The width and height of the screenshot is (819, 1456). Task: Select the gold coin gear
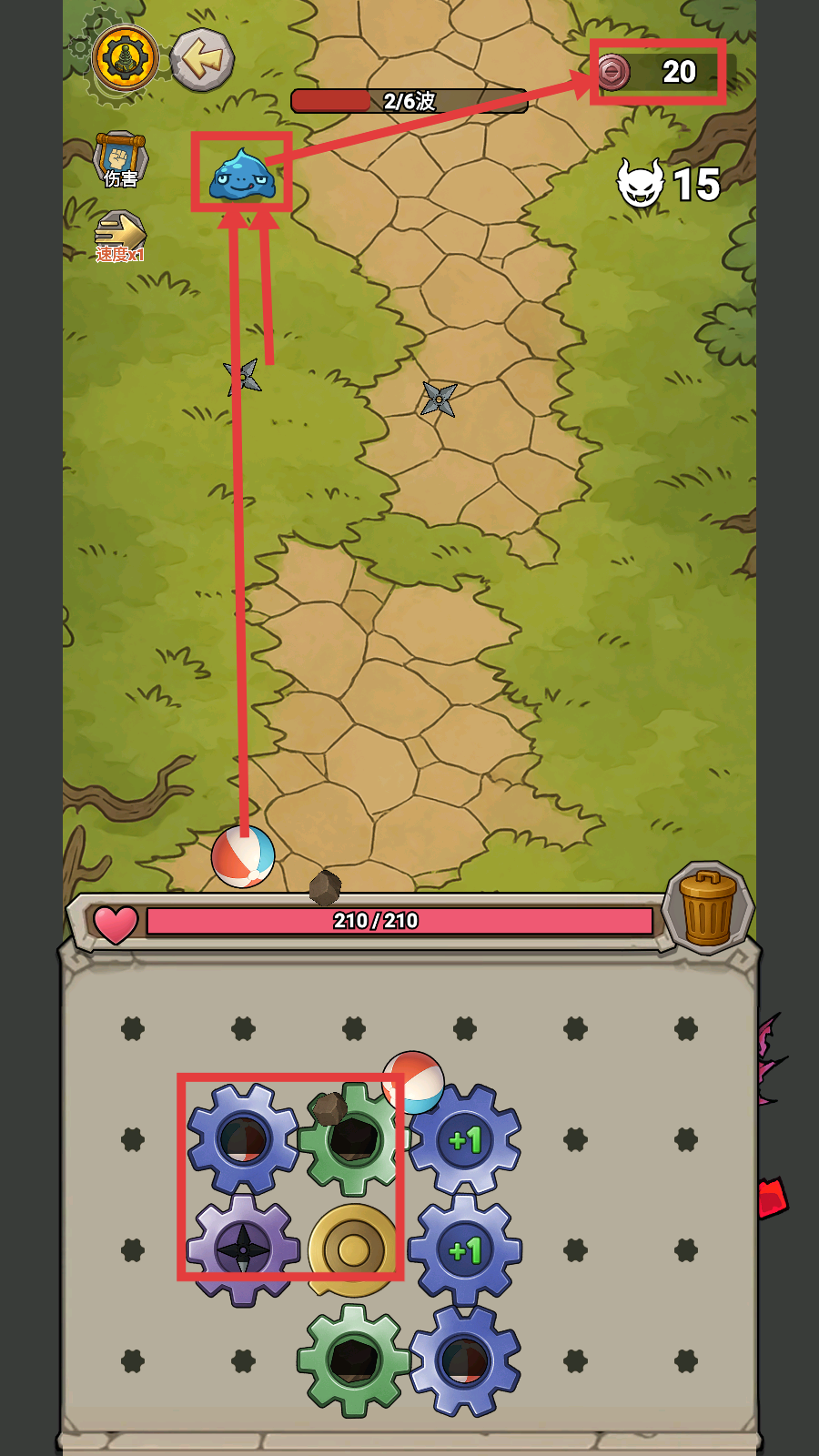(353, 1249)
